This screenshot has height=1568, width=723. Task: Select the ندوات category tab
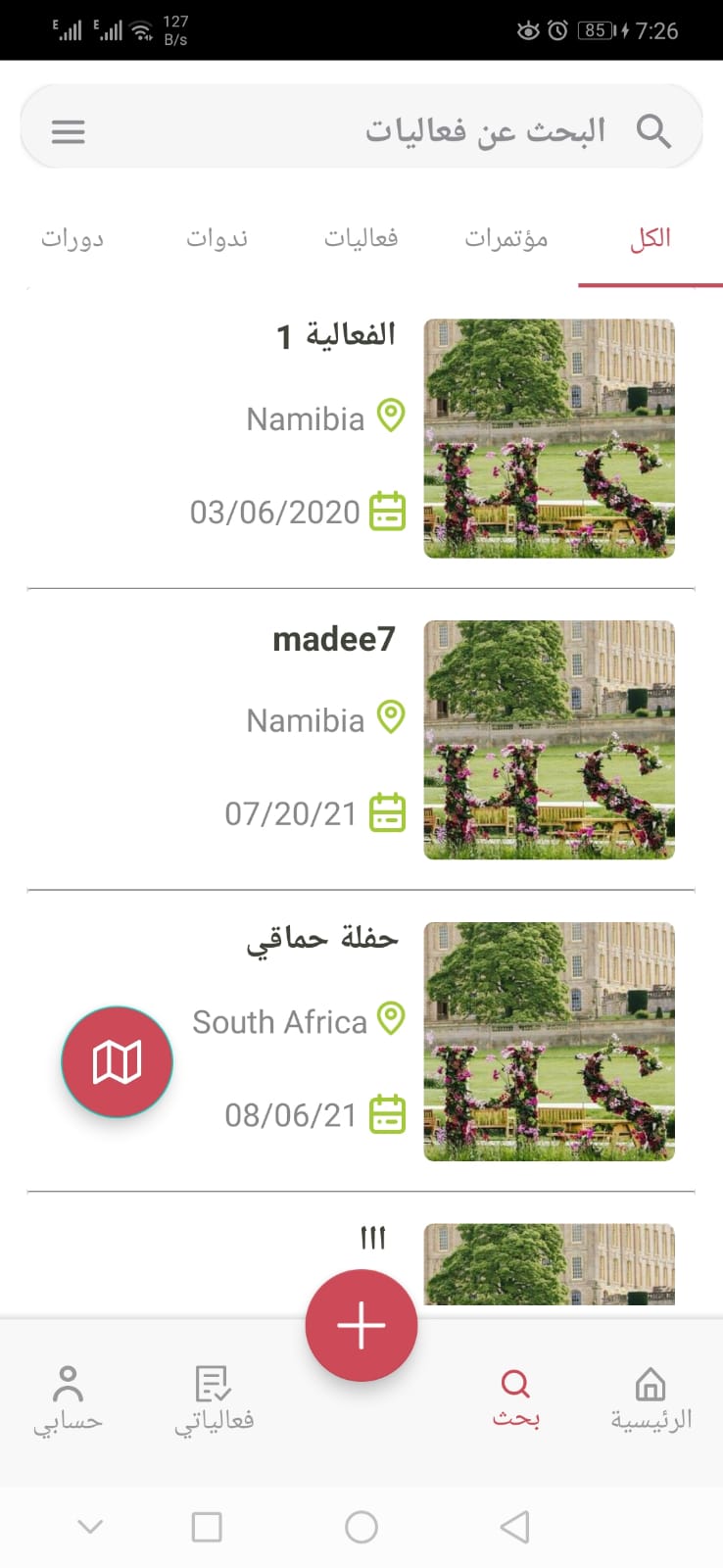[x=217, y=238]
